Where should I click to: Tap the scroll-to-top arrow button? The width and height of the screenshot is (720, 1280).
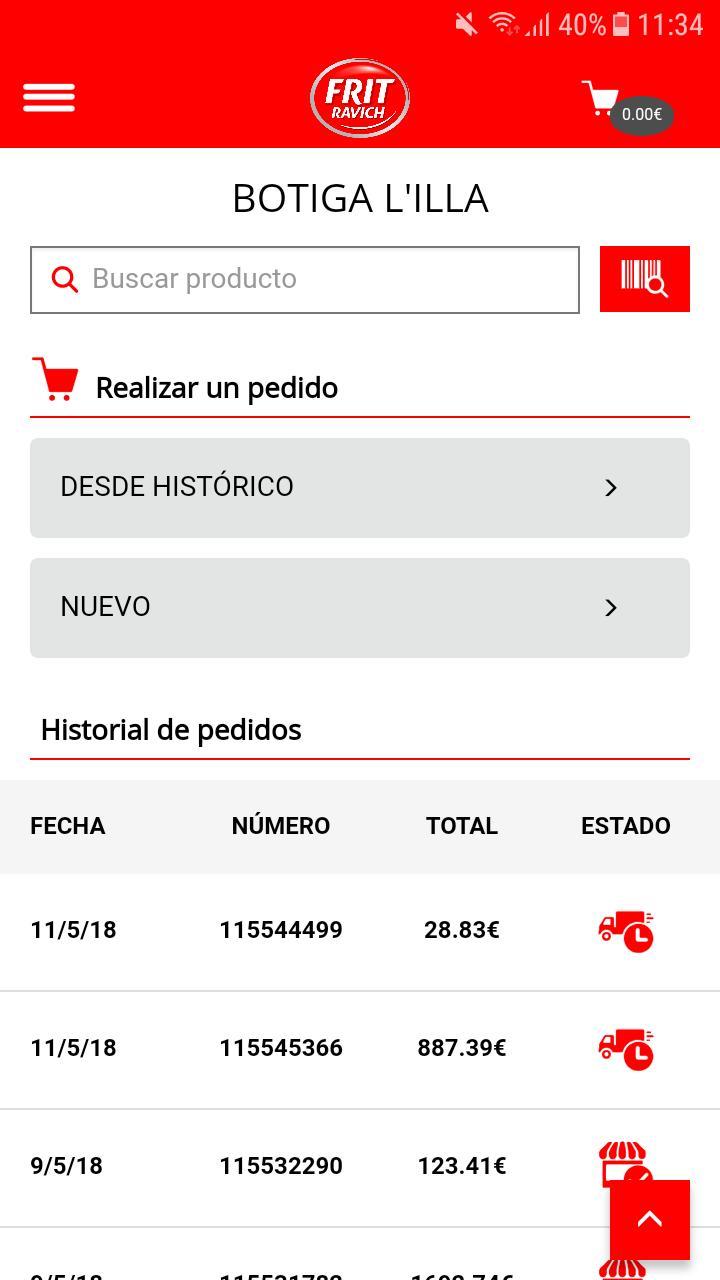[x=650, y=1219]
